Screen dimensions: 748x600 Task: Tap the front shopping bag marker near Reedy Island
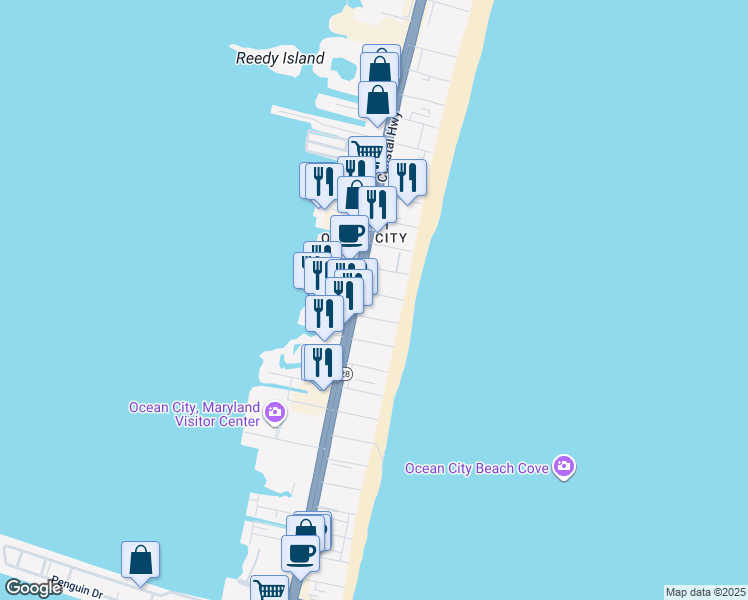(377, 103)
